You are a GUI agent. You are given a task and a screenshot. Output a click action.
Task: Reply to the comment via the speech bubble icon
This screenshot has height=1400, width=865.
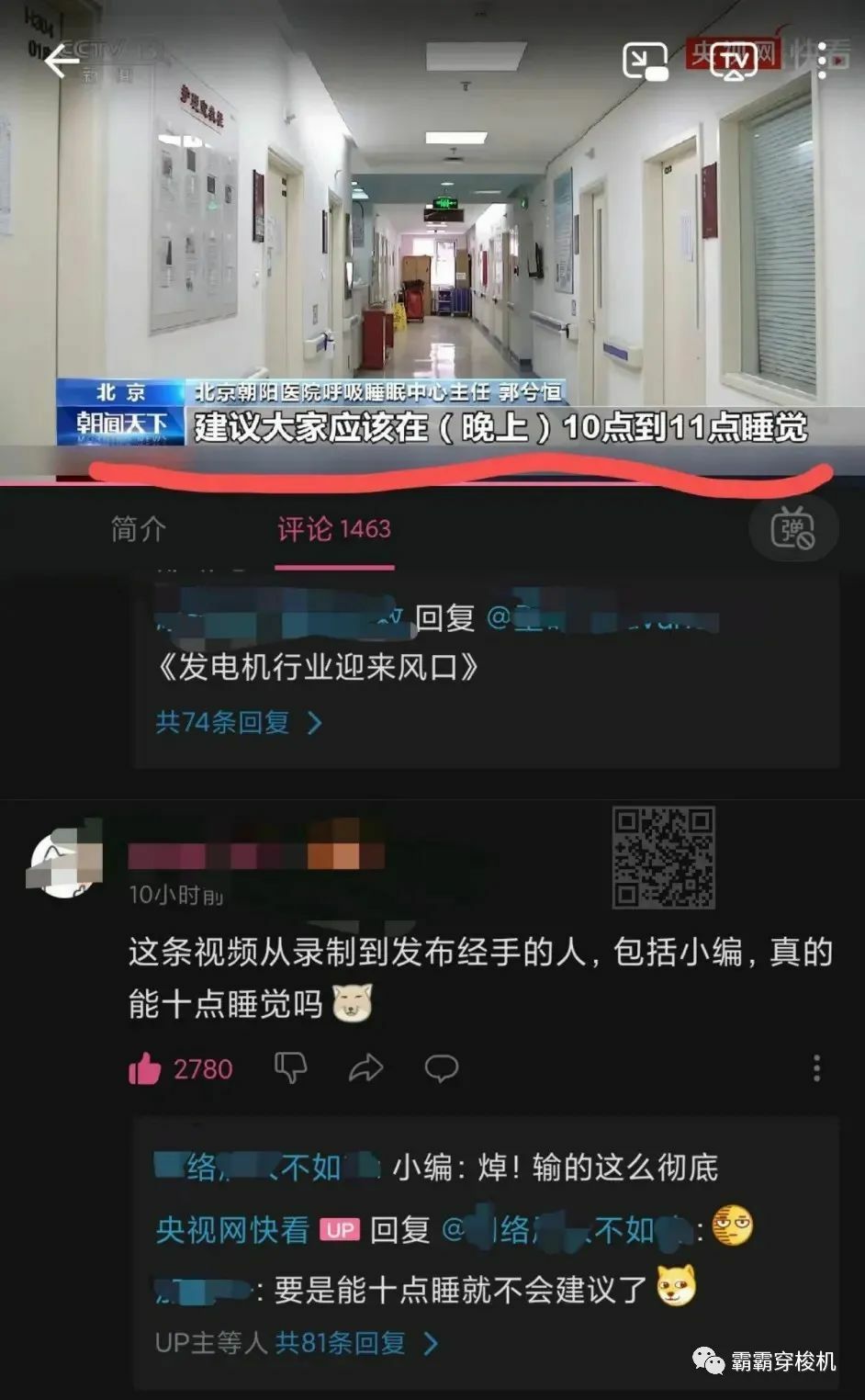(x=441, y=1068)
